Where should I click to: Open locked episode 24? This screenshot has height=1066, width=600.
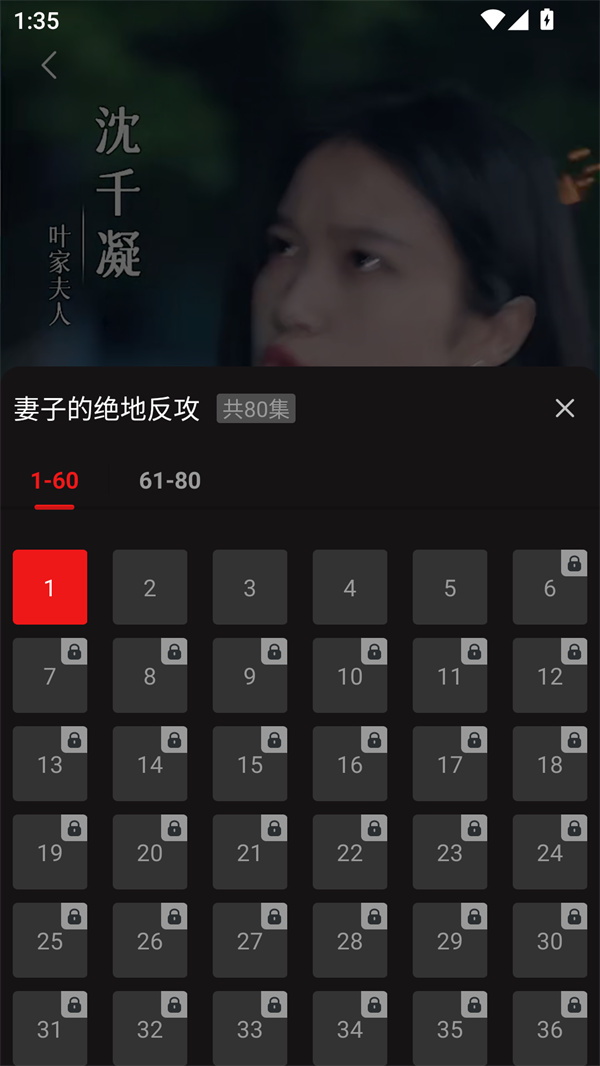(550, 852)
